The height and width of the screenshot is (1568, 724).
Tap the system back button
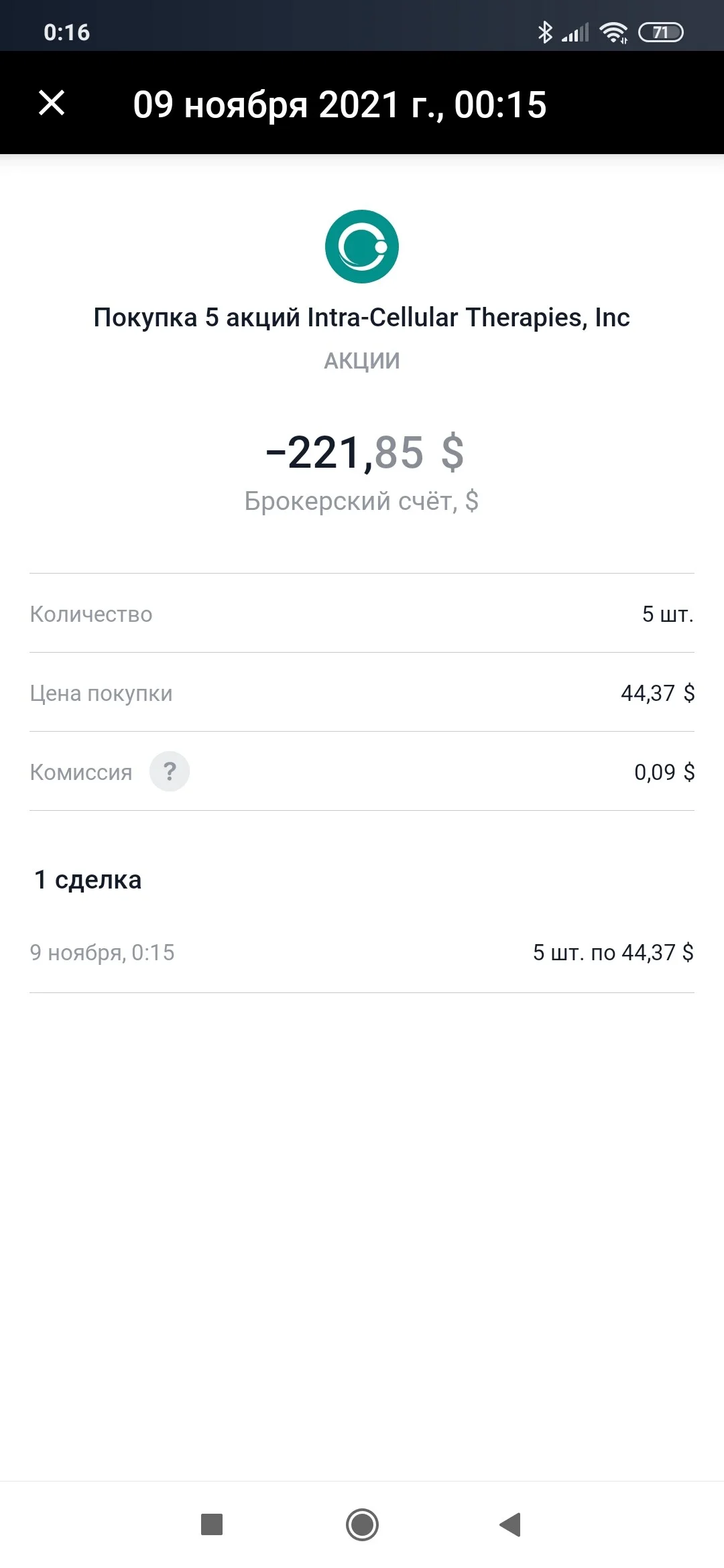coord(511,1524)
